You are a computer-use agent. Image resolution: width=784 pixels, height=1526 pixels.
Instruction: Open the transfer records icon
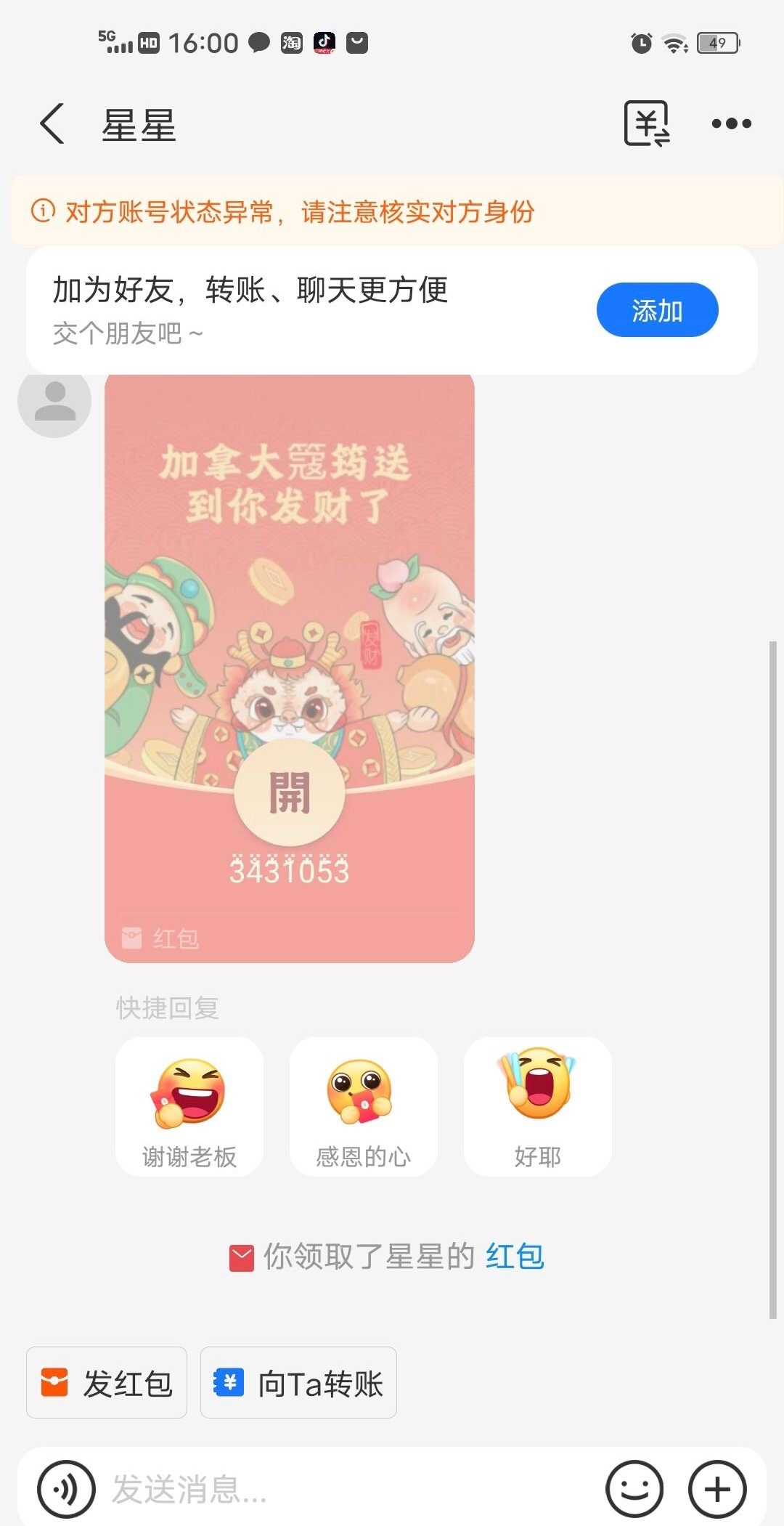tap(645, 124)
